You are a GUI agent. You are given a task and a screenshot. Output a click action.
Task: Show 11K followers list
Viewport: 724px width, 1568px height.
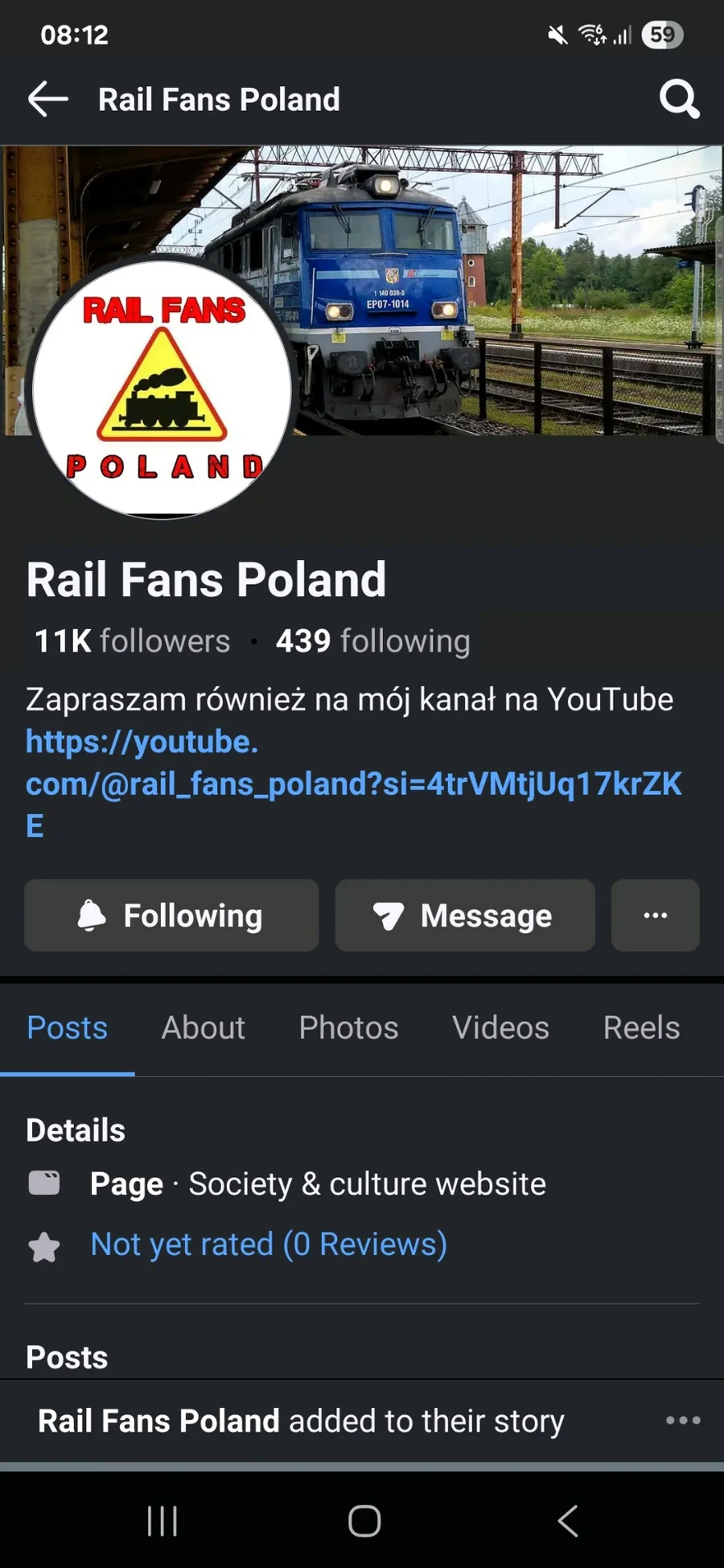click(x=133, y=641)
